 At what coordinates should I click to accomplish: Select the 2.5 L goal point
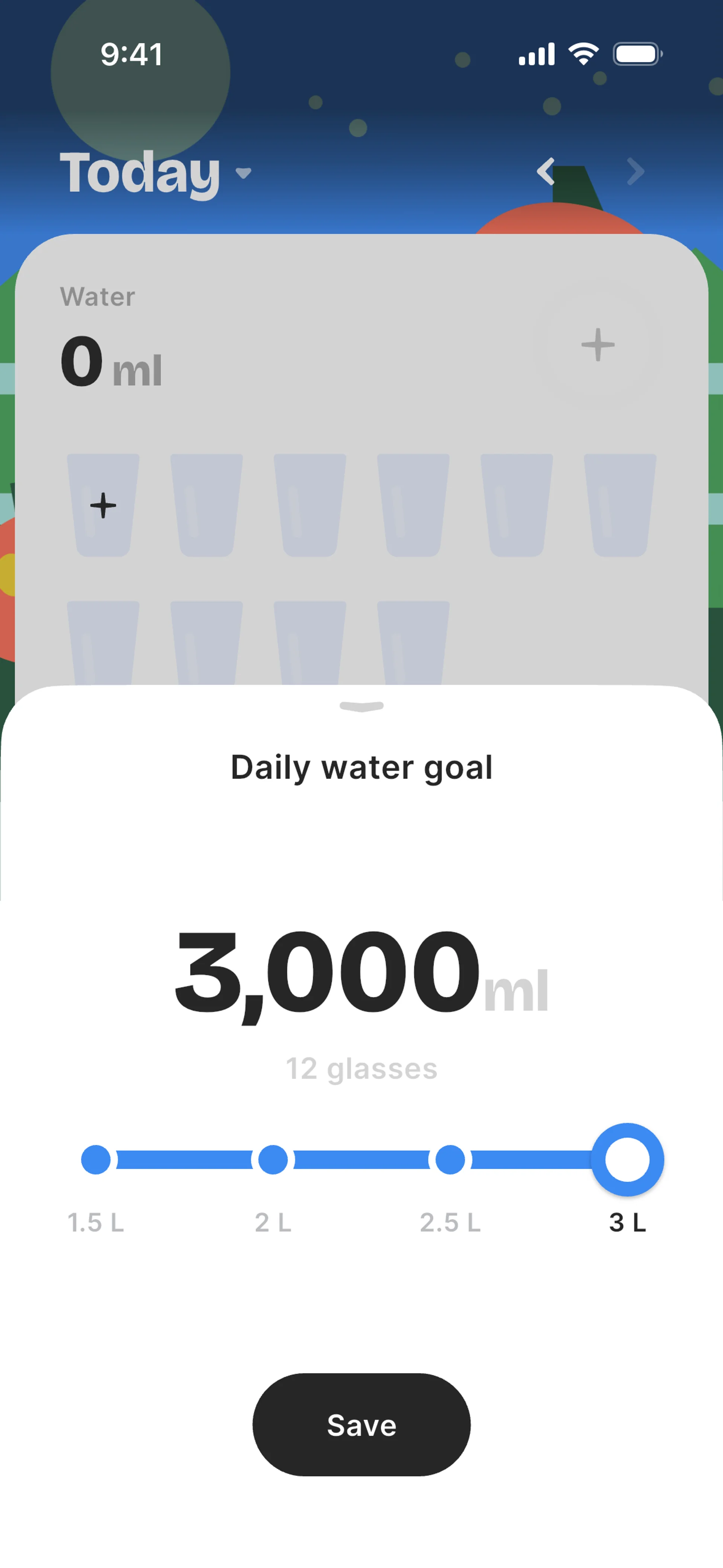pos(450,1160)
